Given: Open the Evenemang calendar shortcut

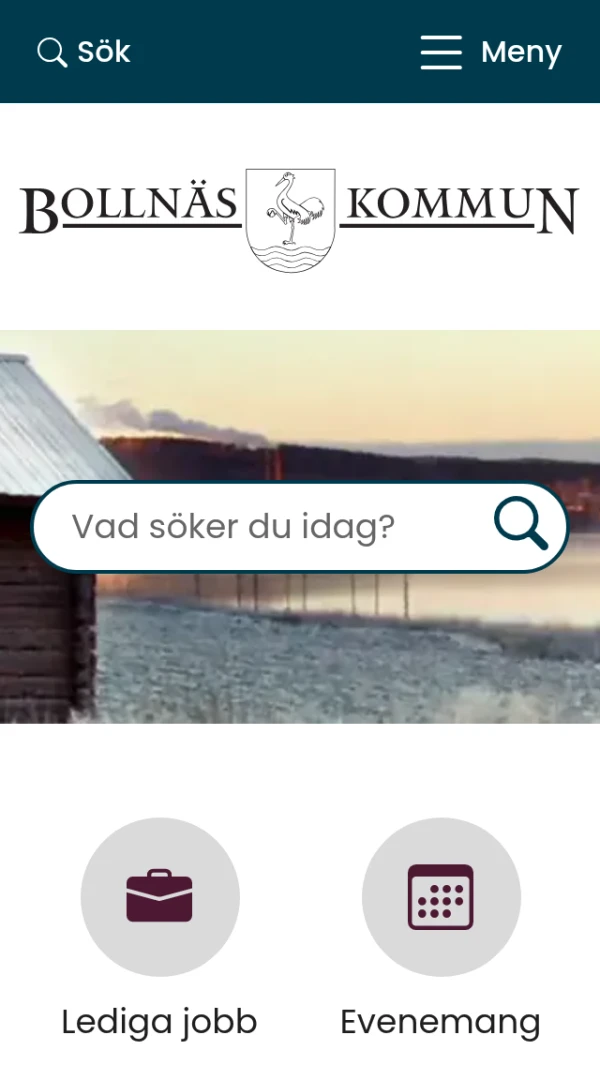Looking at the screenshot, I should [x=441, y=896].
